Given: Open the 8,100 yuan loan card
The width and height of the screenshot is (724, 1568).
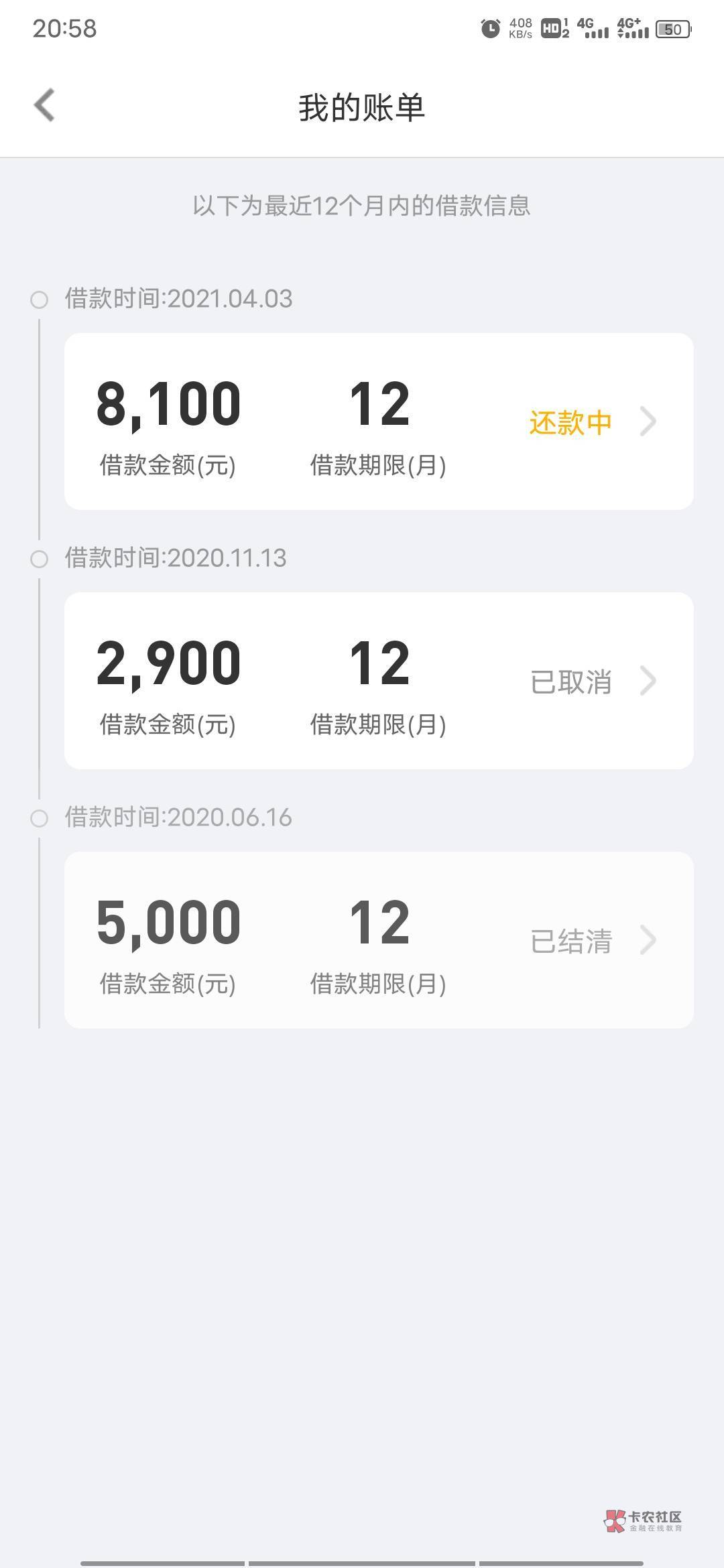Looking at the screenshot, I should [x=379, y=421].
